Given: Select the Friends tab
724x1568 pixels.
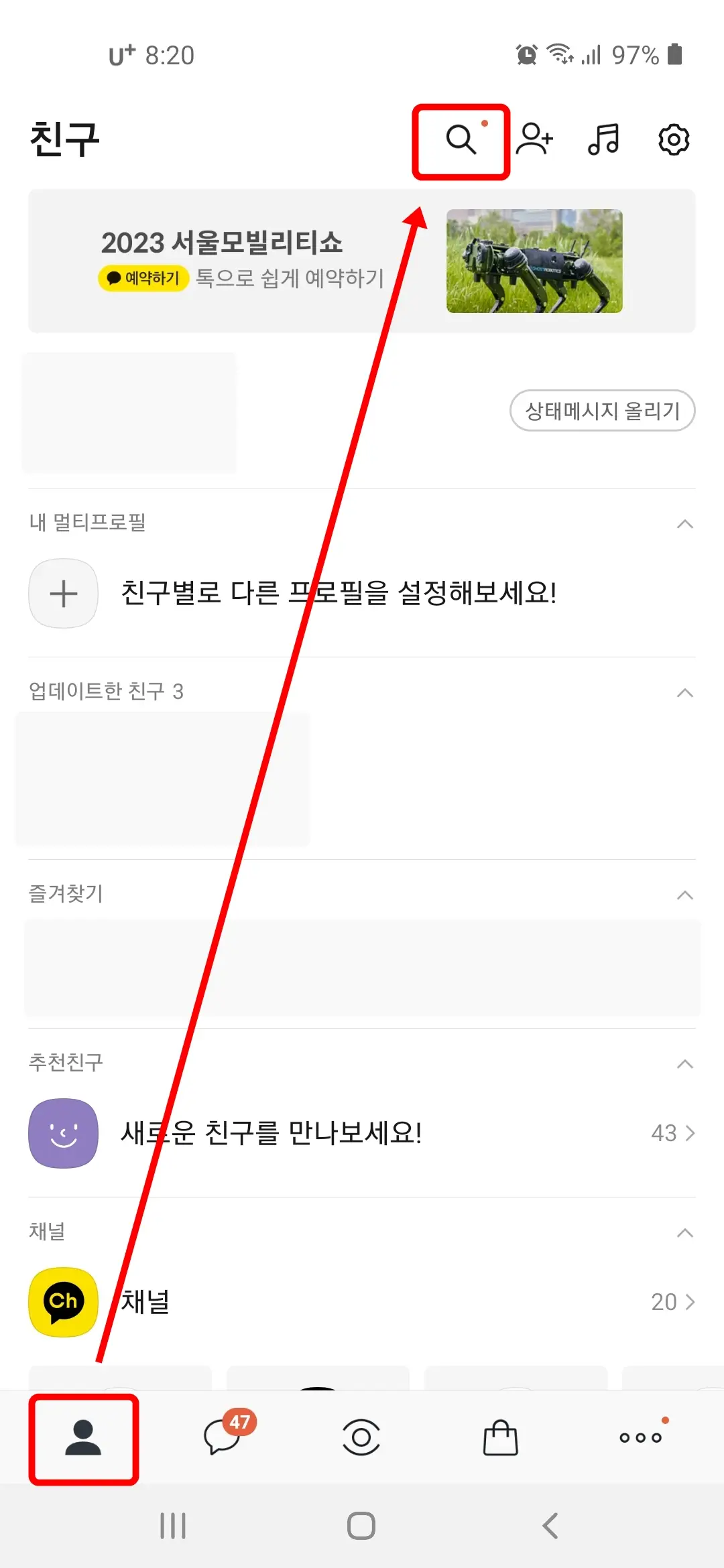Looking at the screenshot, I should pos(83,1436).
